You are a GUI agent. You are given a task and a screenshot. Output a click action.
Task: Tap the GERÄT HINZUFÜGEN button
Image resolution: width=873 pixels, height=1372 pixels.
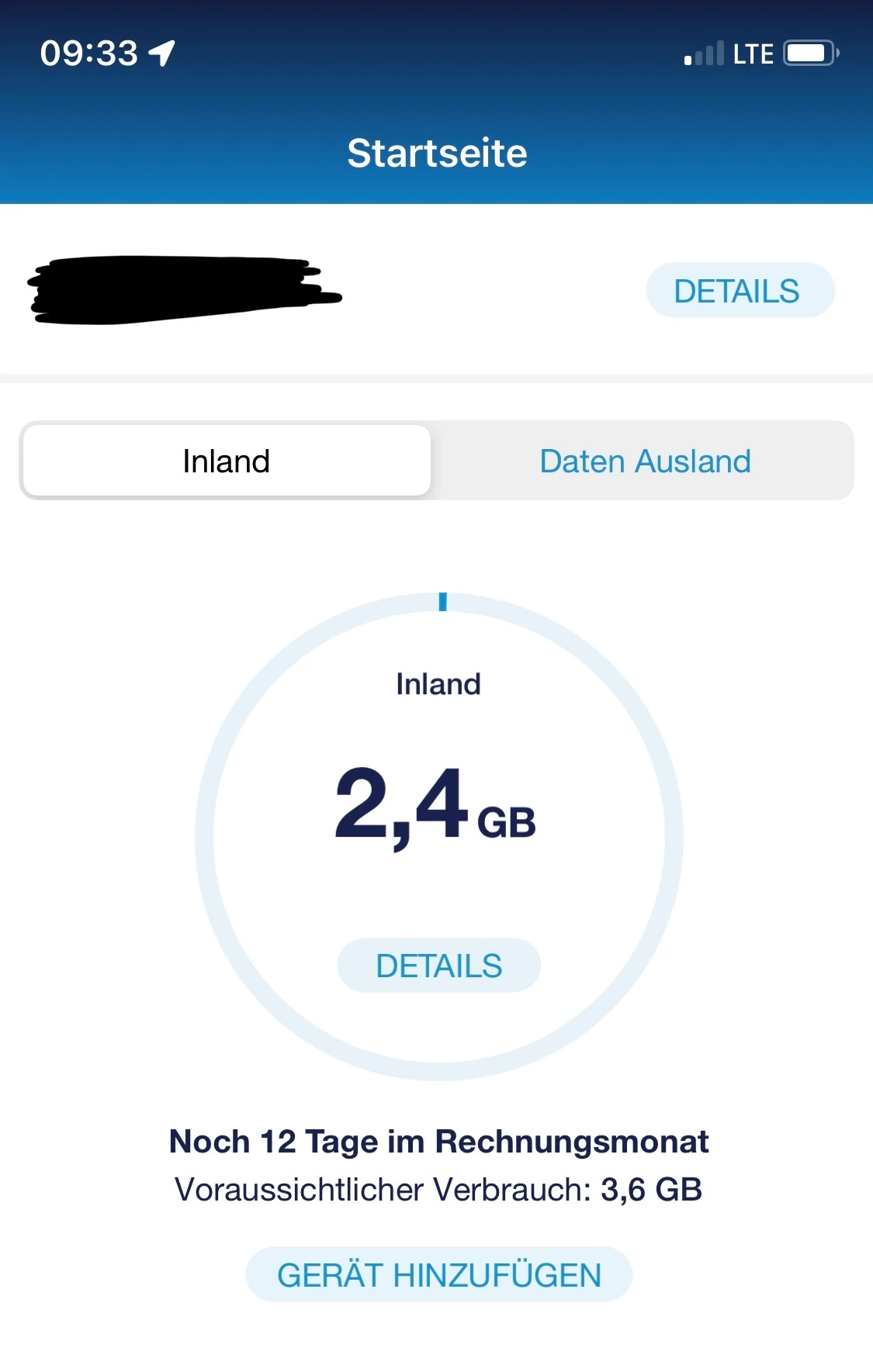point(438,1274)
